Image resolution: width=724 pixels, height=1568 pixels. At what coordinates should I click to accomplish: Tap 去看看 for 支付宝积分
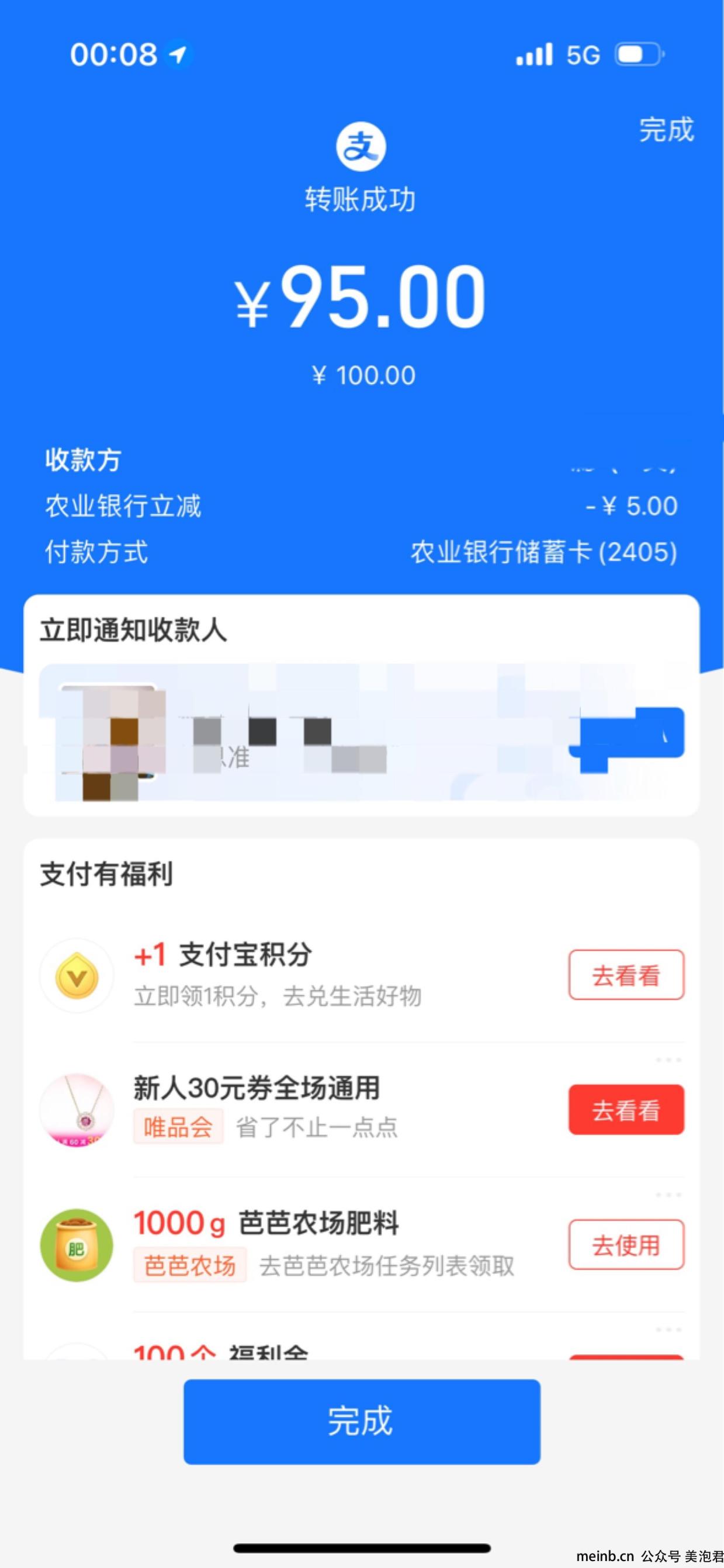click(626, 975)
